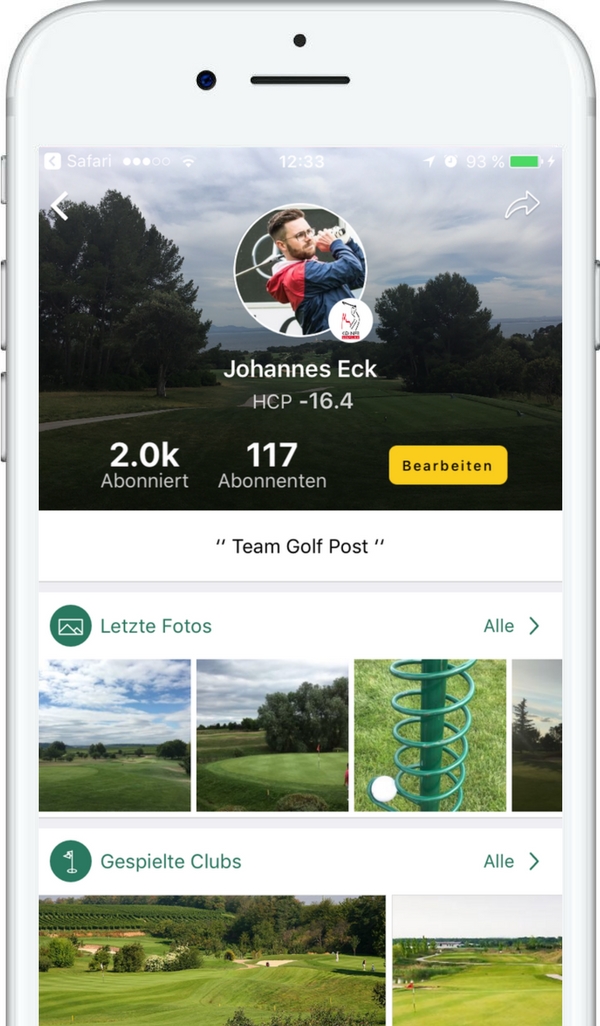Open the photo of the green spiral ball holder
This screenshot has height=1026, width=600.
[430, 735]
